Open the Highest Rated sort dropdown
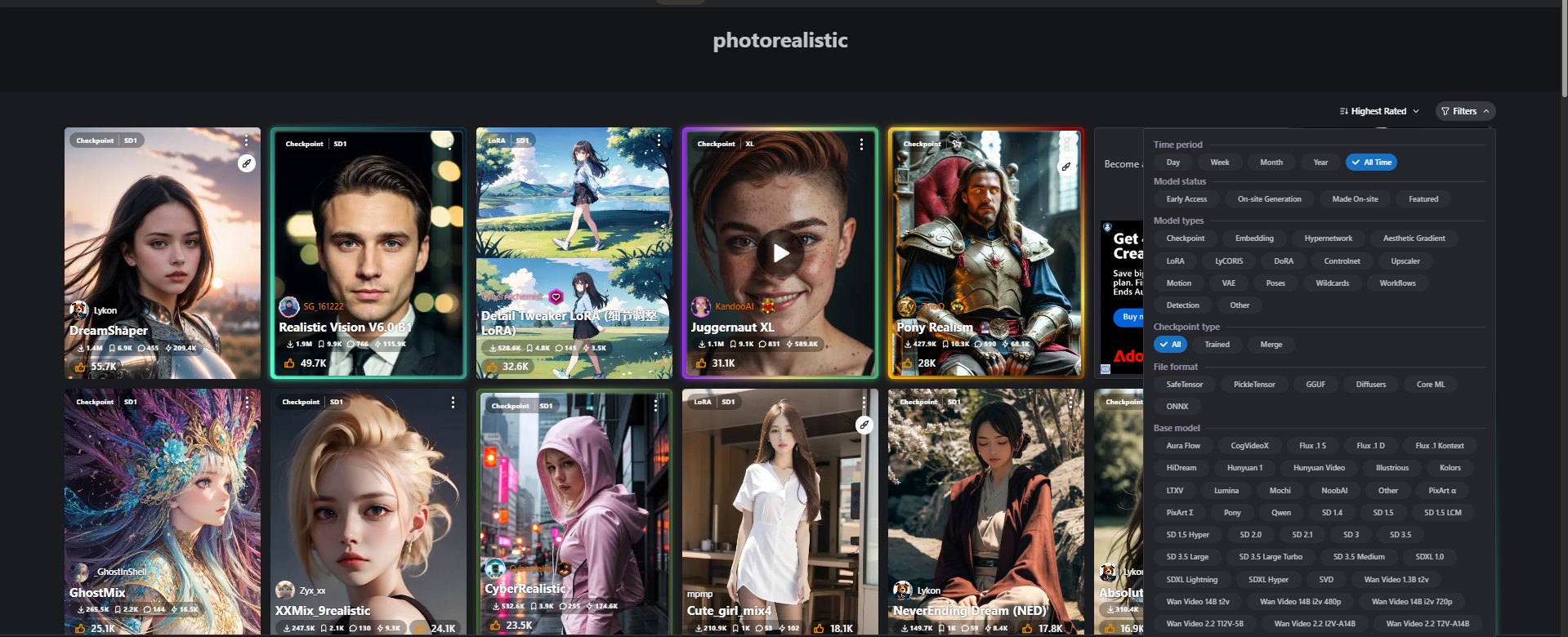Screen dimensions: 1568x637 [1379, 111]
